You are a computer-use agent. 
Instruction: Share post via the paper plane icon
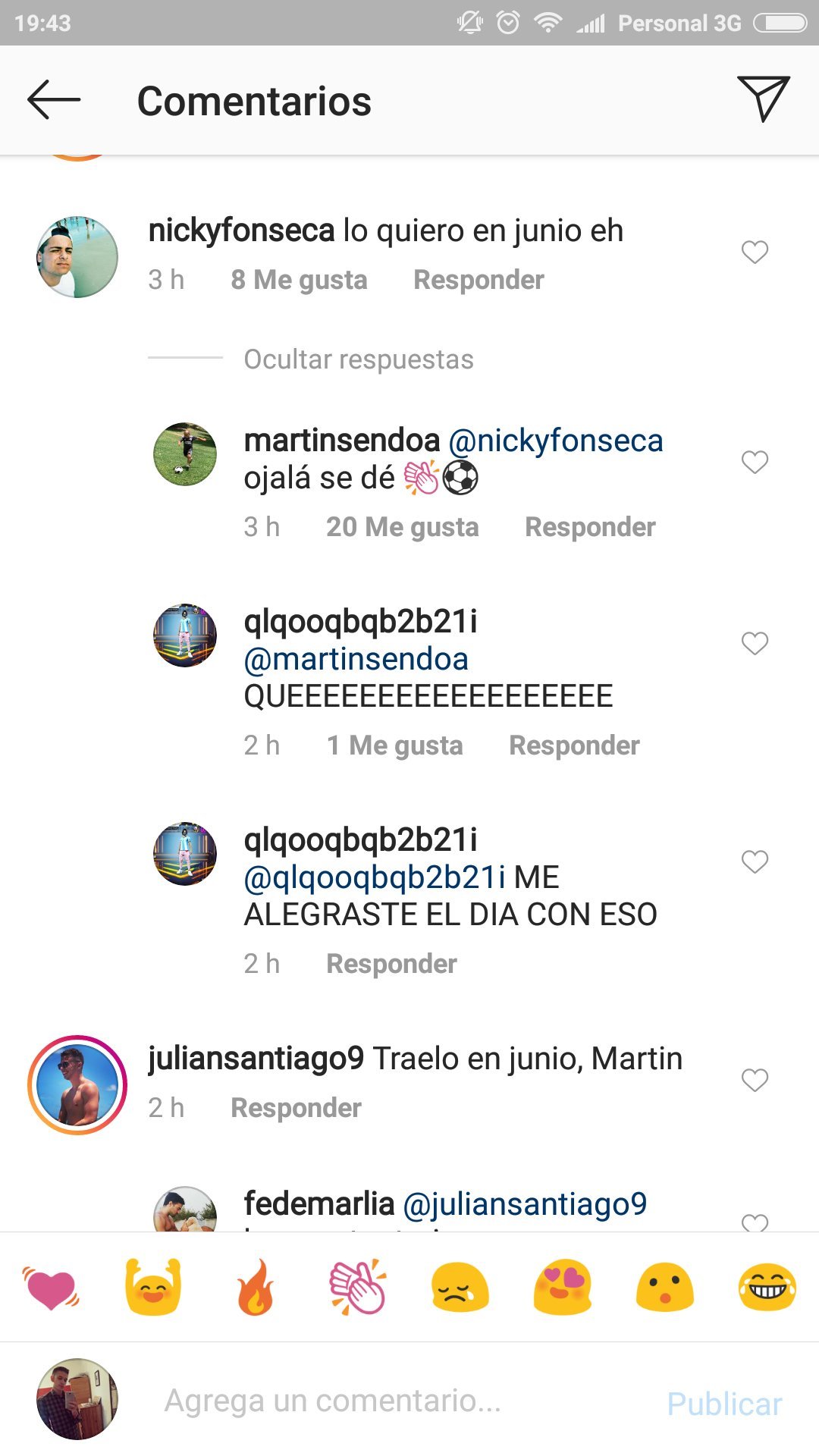[x=763, y=99]
